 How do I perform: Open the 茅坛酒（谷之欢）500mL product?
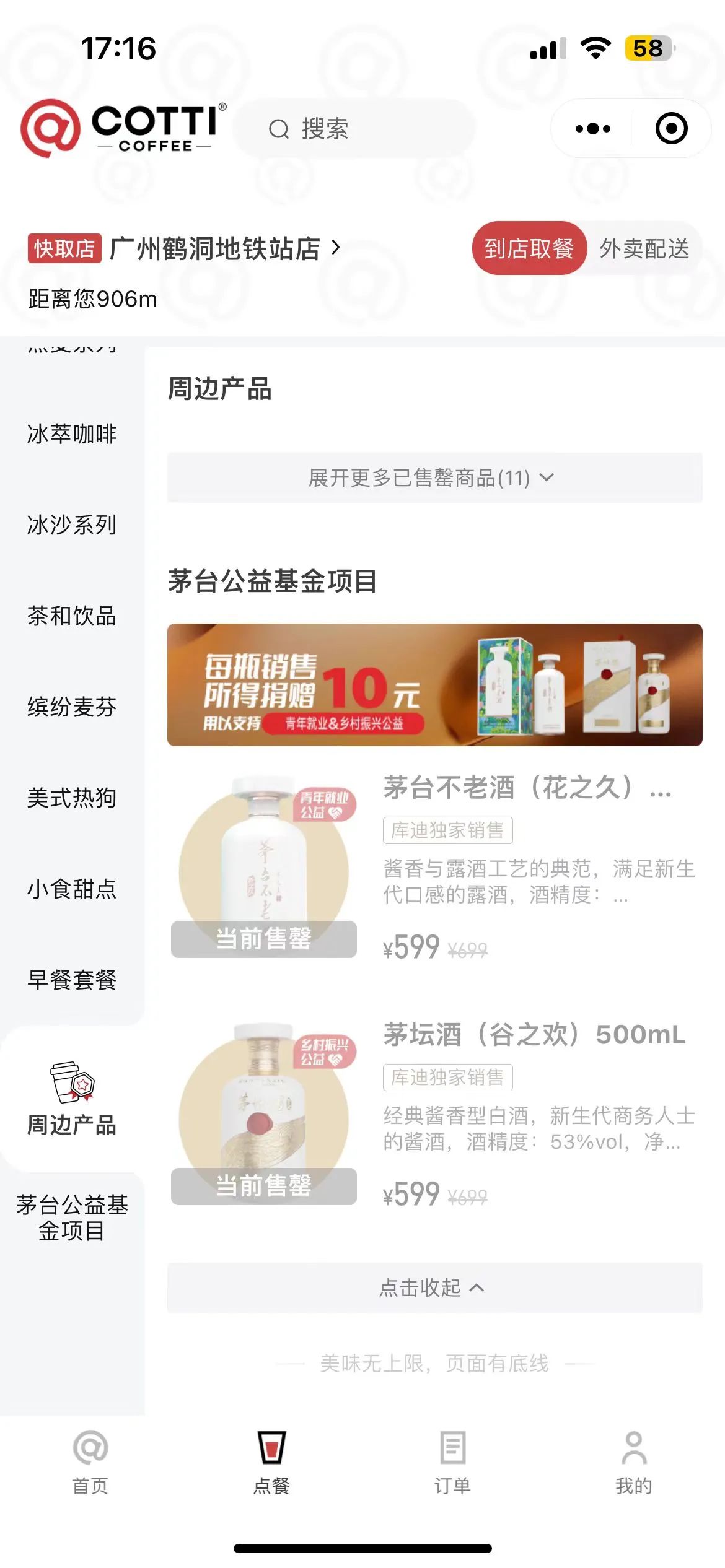(533, 1035)
